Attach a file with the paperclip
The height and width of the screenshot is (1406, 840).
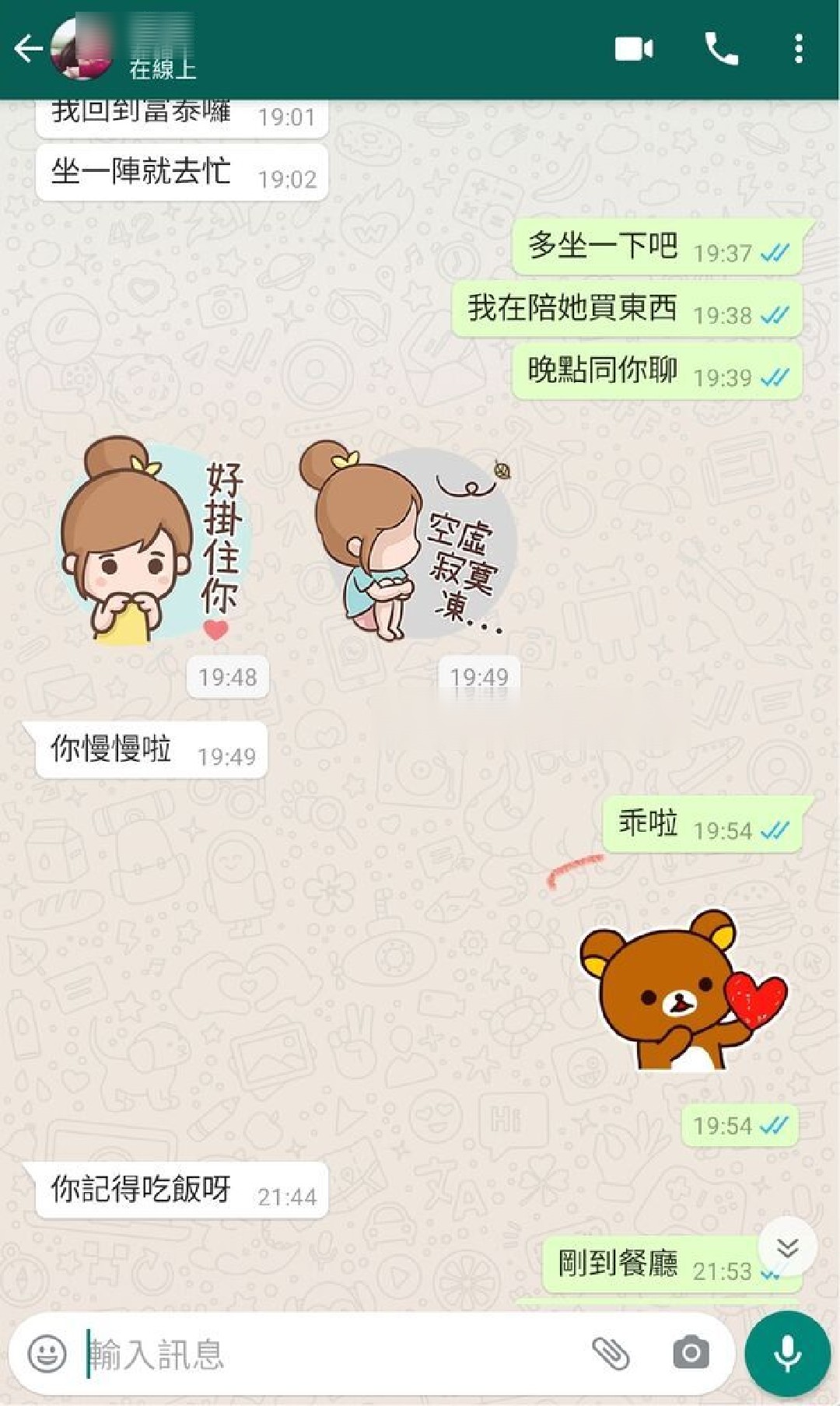611,1354
